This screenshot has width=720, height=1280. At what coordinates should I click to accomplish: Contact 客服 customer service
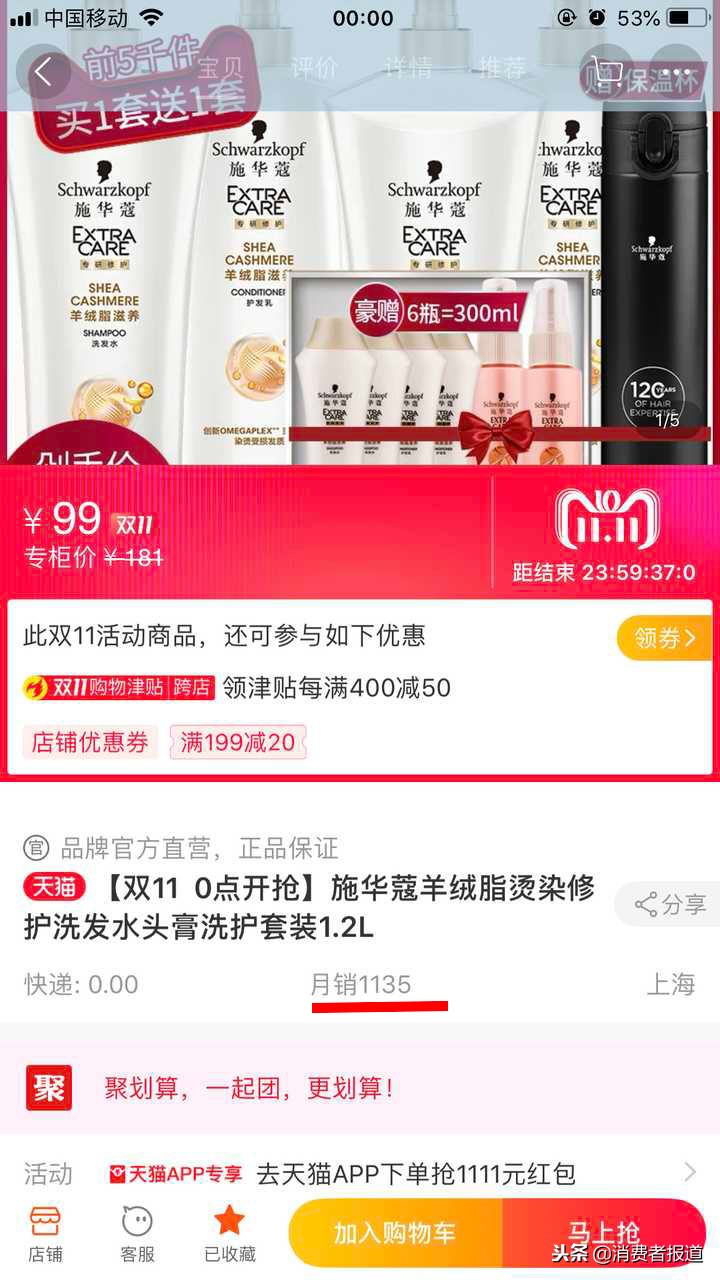[136, 1232]
